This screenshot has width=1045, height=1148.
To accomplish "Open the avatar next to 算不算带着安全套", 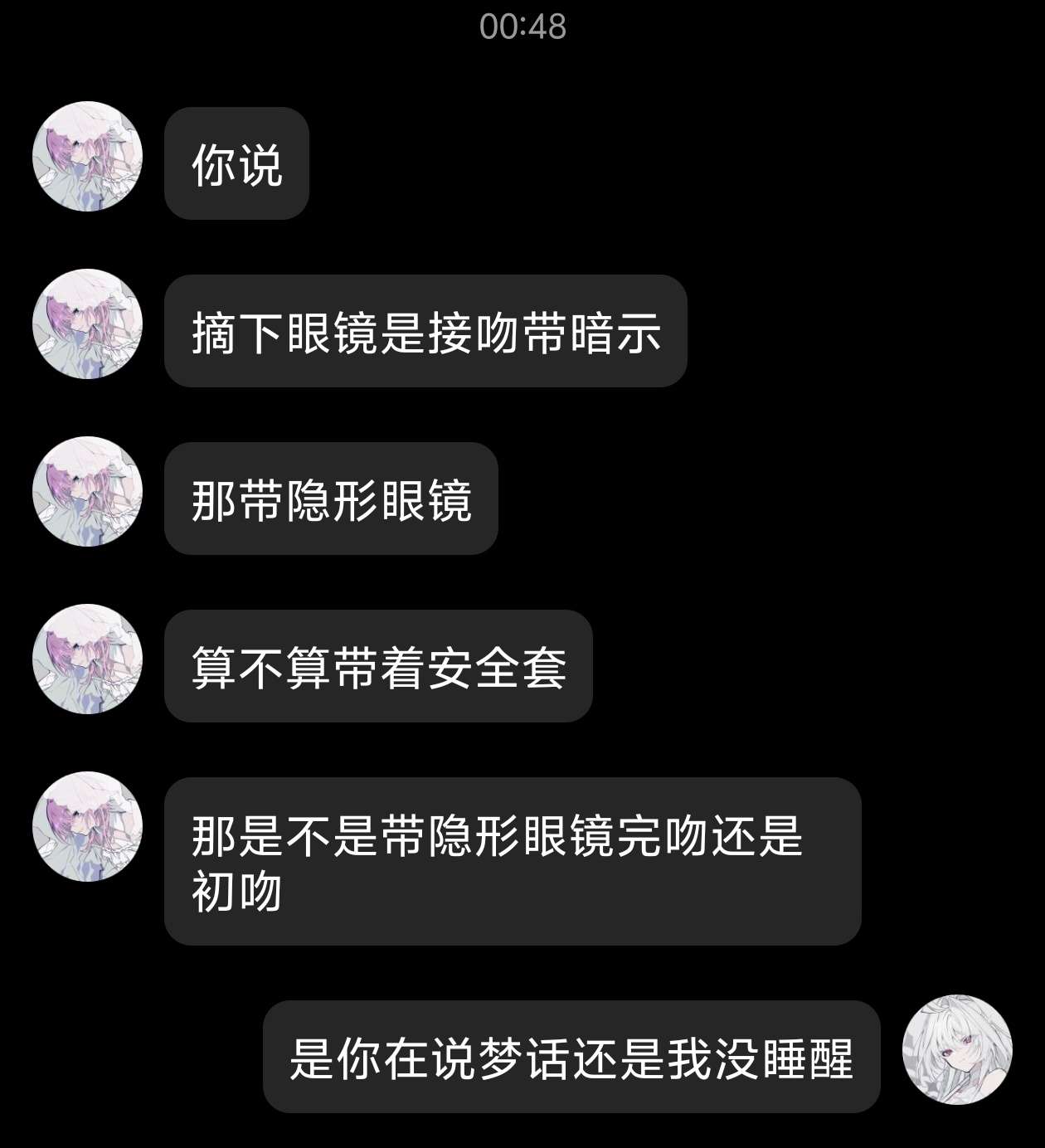I will pos(87,659).
